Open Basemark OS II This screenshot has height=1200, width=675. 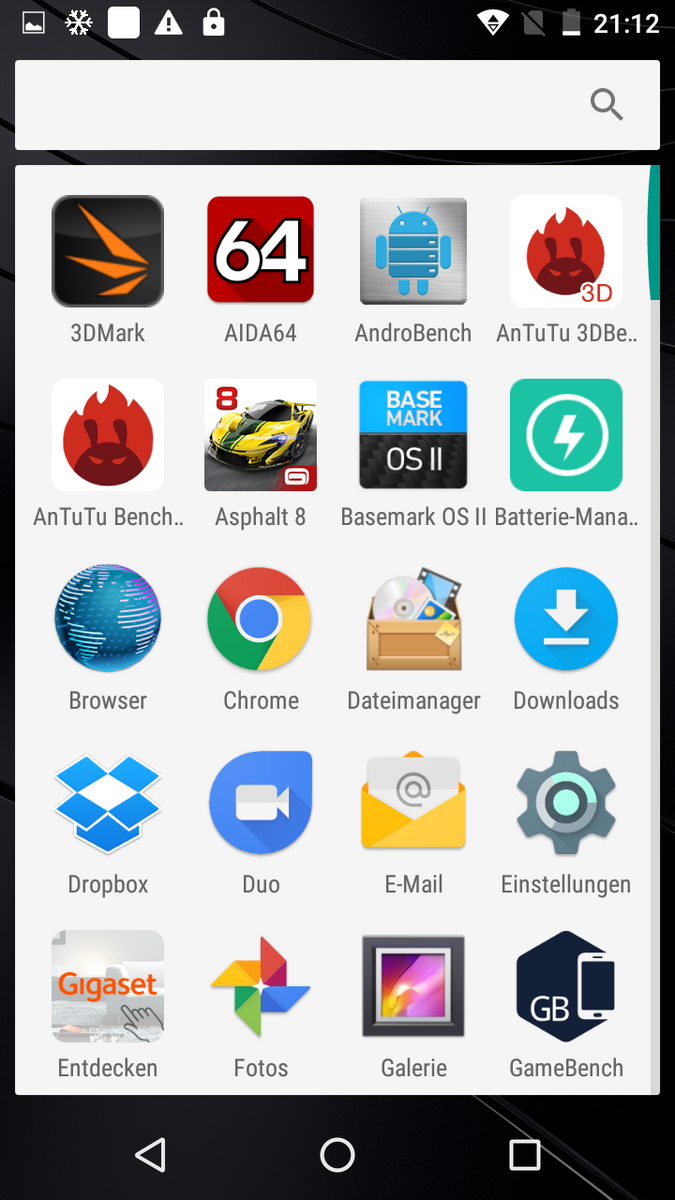tap(413, 435)
